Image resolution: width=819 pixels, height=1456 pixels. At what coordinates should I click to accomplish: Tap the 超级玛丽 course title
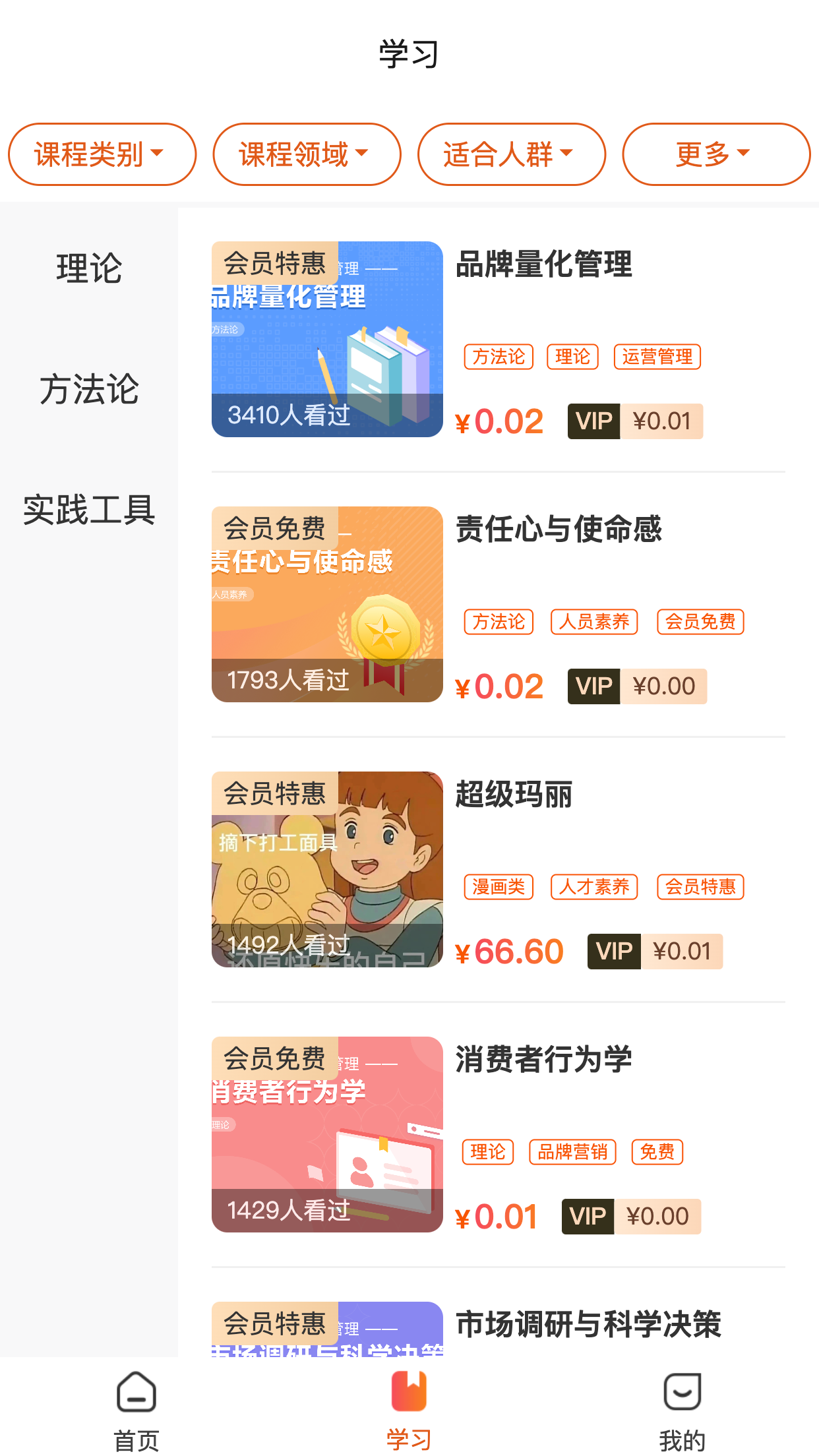(514, 796)
